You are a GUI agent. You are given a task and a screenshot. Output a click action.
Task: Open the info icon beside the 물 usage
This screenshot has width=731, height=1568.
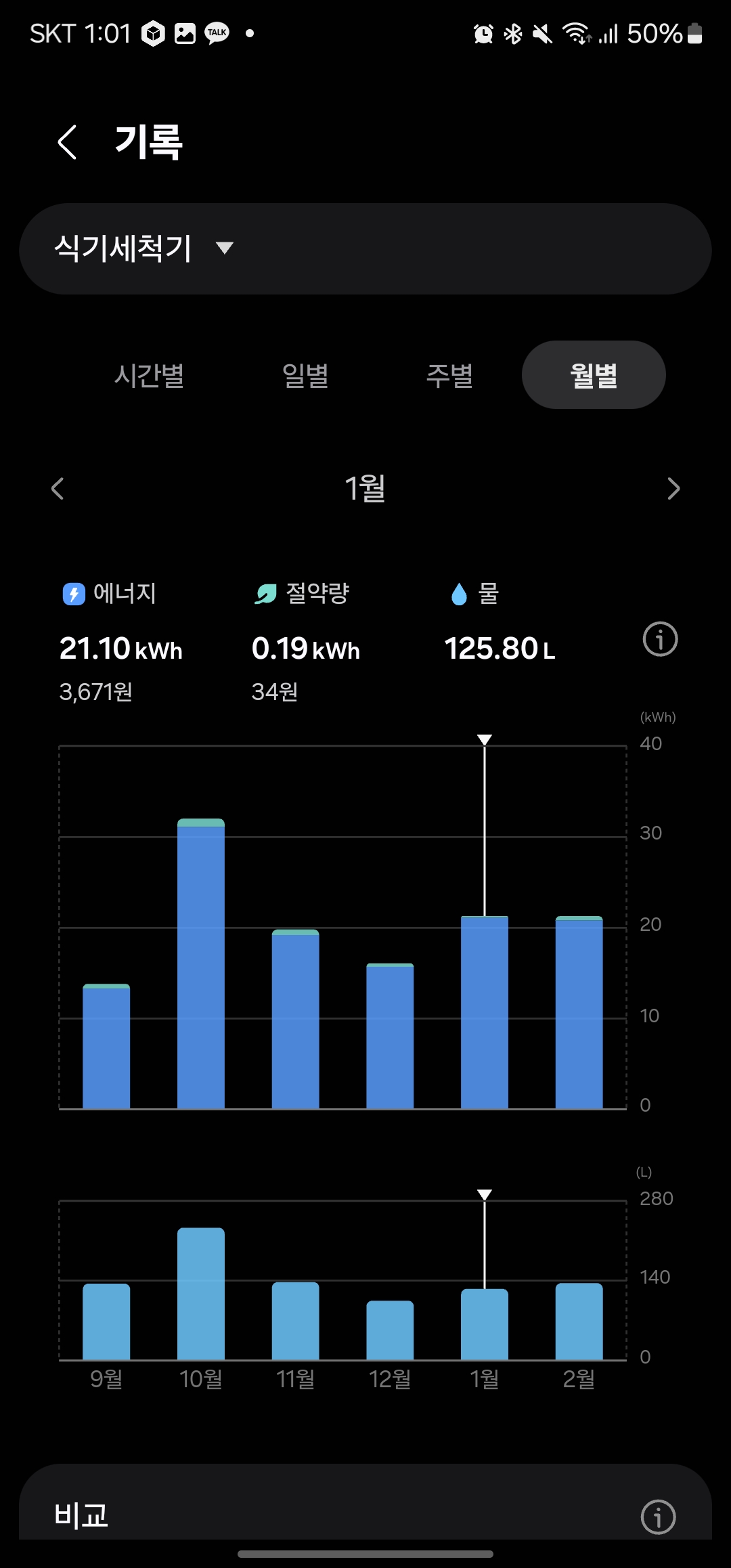point(660,639)
